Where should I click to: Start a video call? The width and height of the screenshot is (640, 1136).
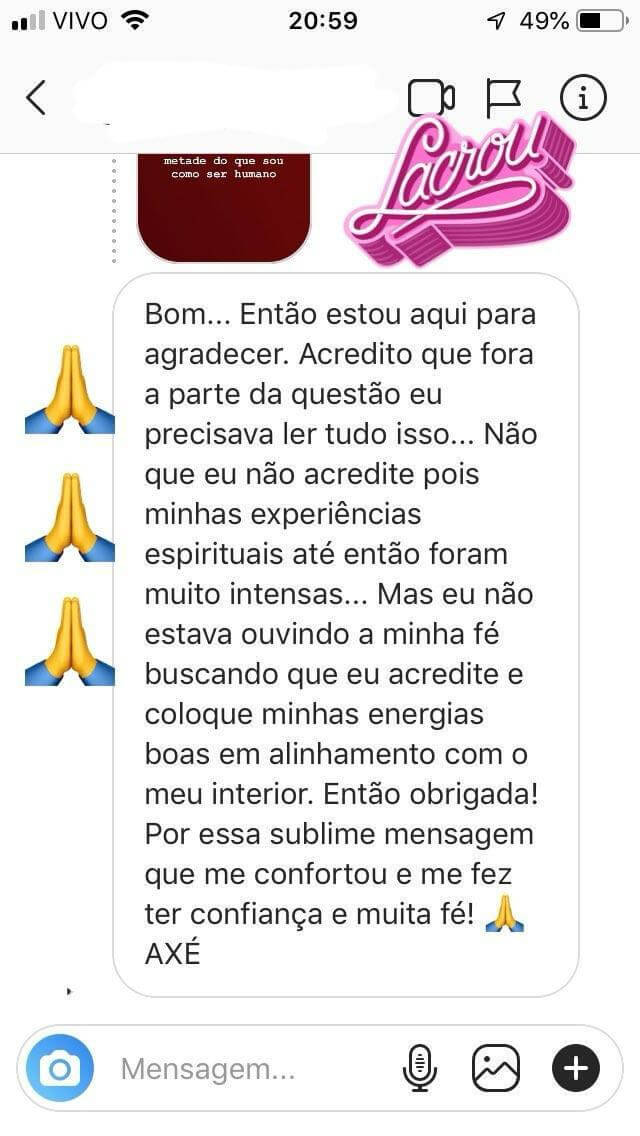pos(431,97)
